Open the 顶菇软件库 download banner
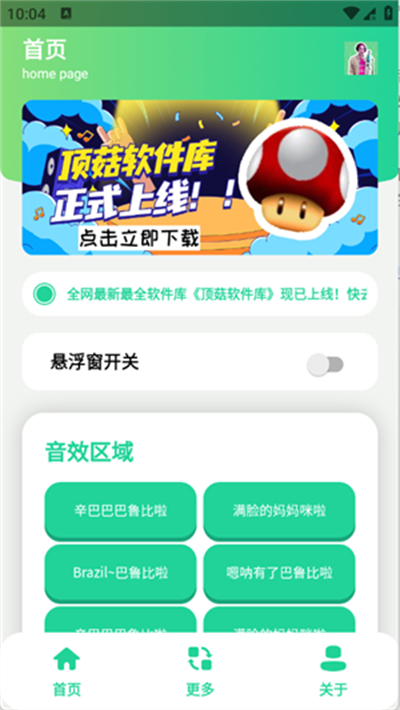This screenshot has height=710, width=400. [x=200, y=178]
